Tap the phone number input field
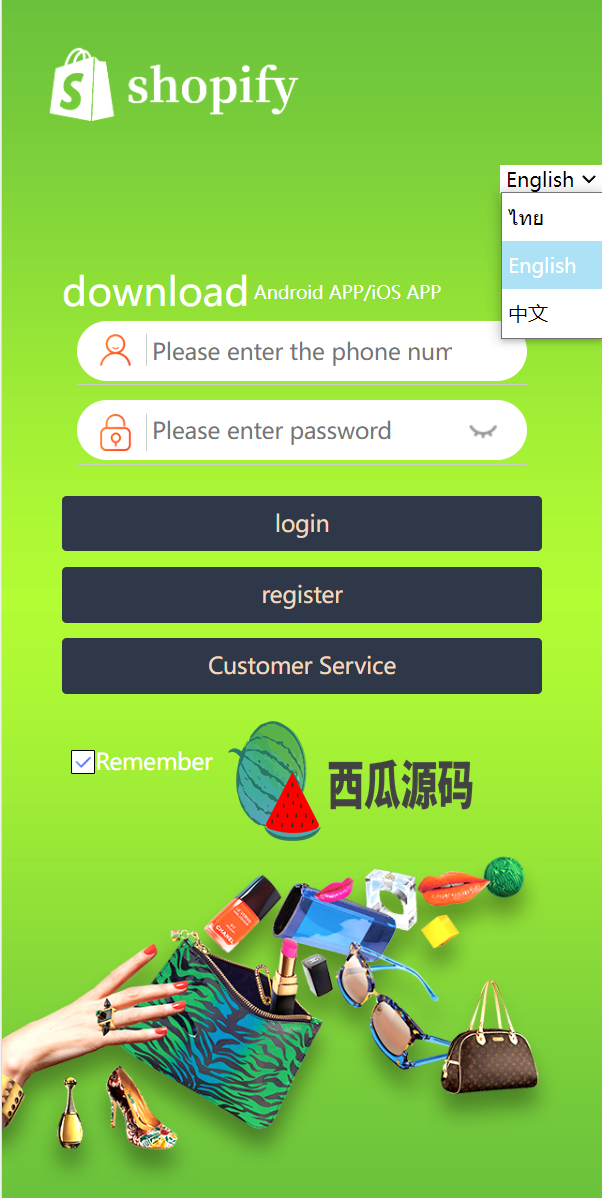This screenshot has width=602, height=1198. click(301, 352)
